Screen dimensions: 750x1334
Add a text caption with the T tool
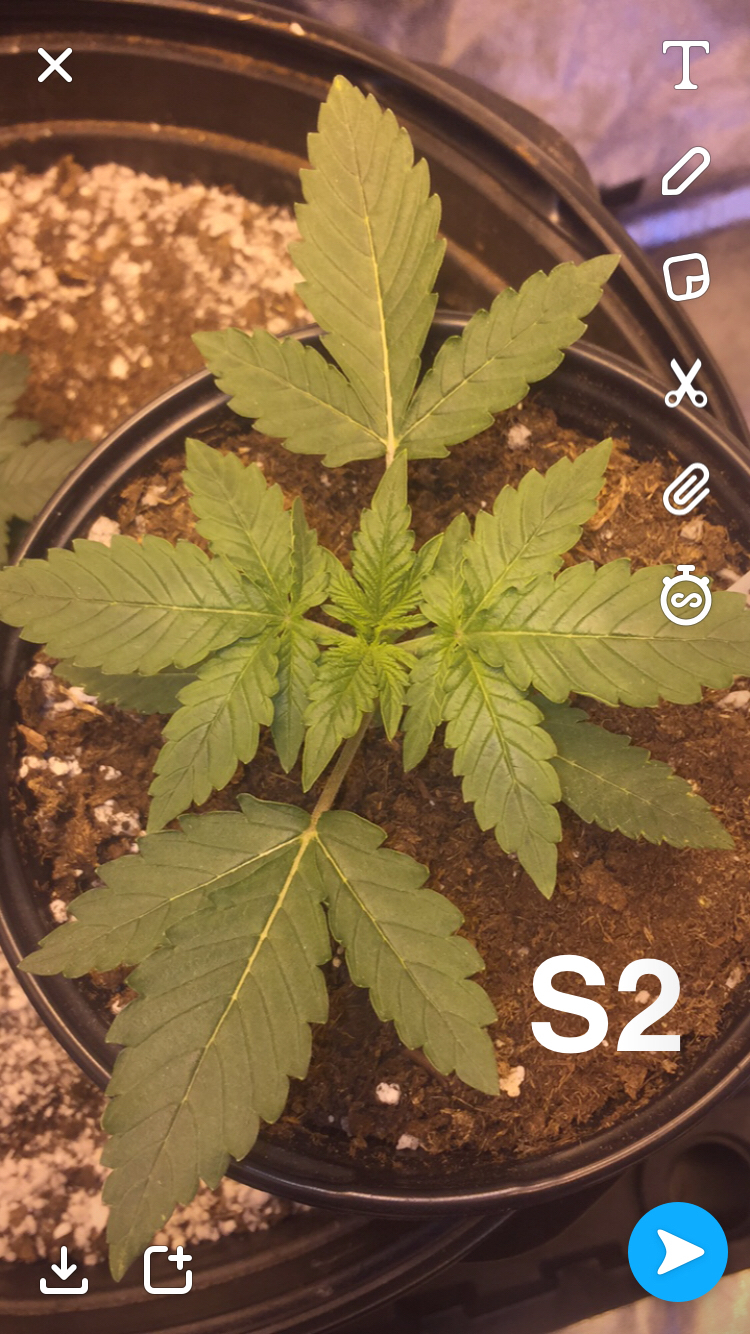pos(686,65)
